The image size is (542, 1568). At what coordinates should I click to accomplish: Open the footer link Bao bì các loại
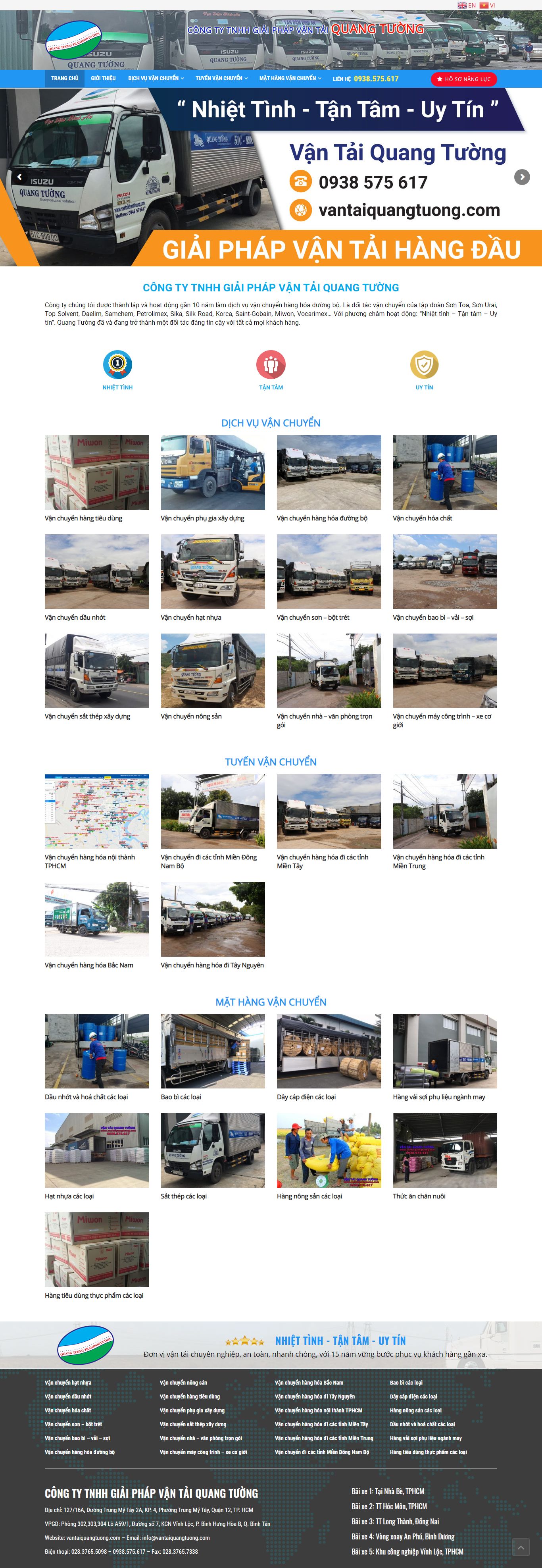pyautogui.click(x=406, y=1382)
